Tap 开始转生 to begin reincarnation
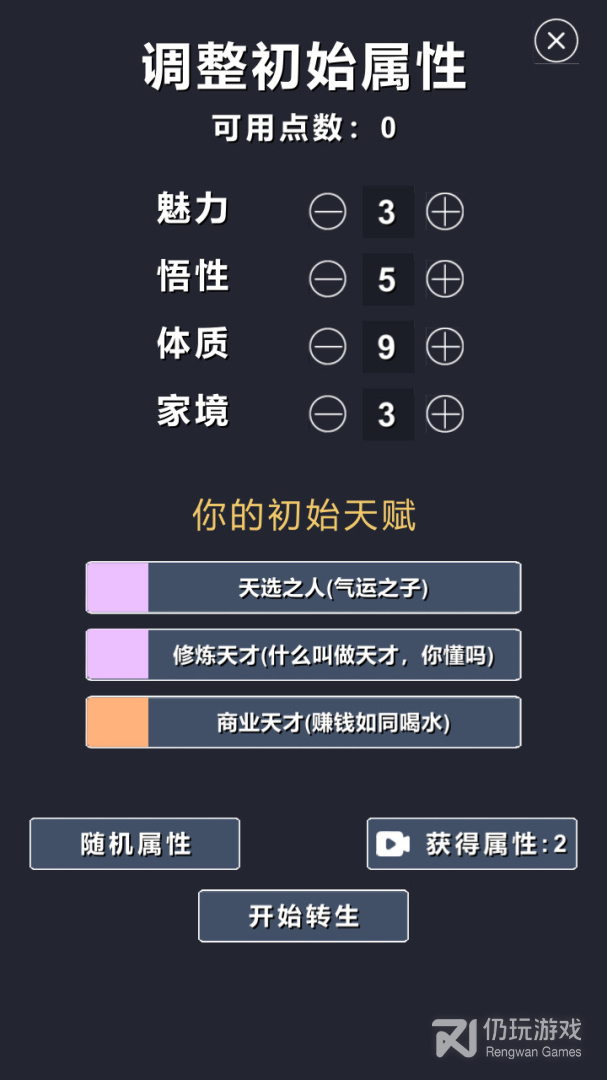 (x=303, y=916)
